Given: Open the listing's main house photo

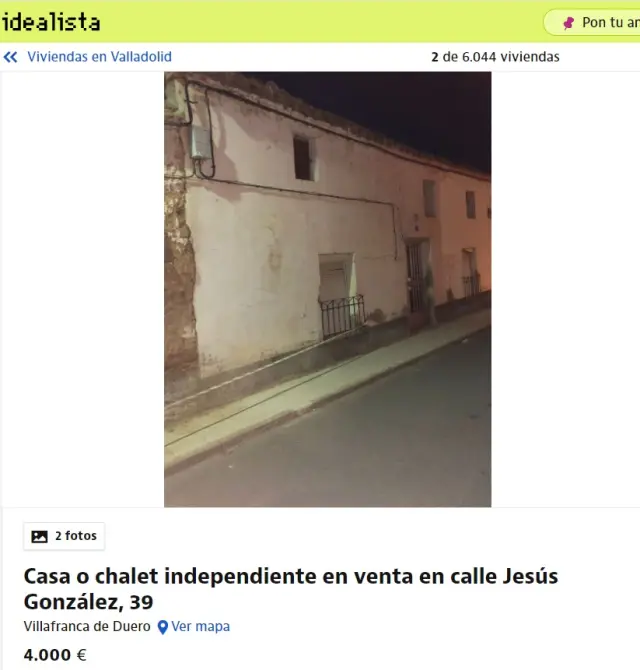Looking at the screenshot, I should coord(327,289).
